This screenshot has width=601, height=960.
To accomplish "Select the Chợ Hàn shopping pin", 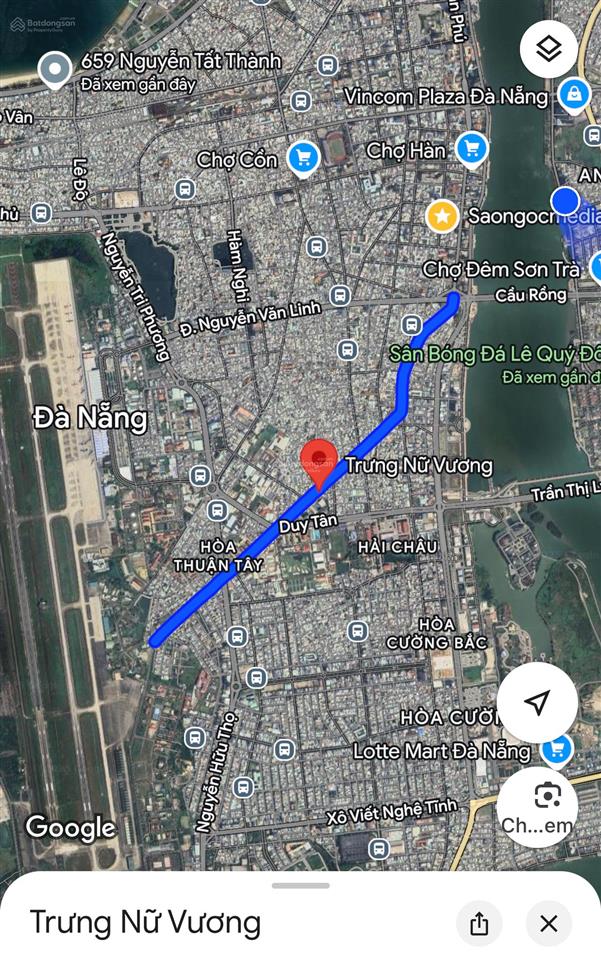I will 472,150.
